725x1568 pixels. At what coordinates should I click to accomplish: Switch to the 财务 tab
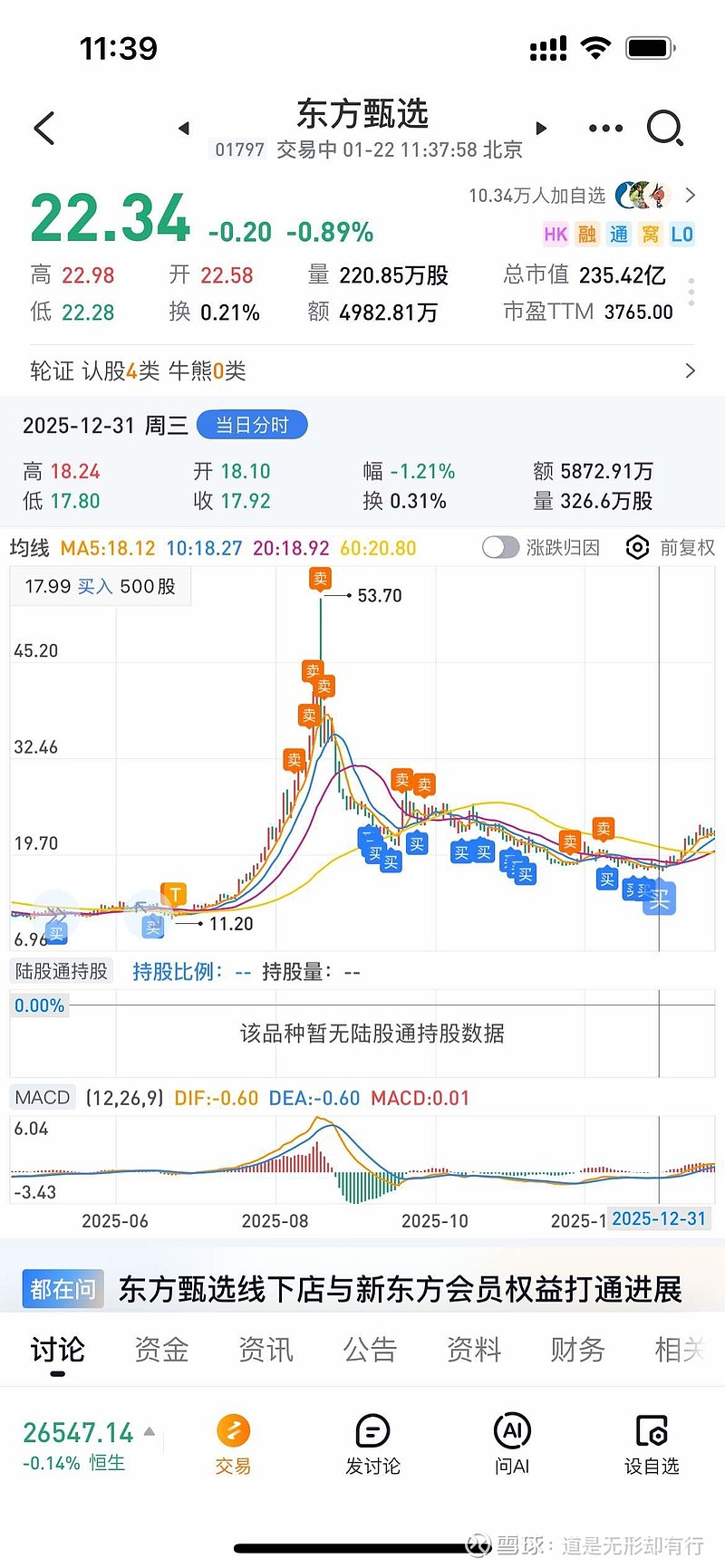click(x=577, y=1349)
